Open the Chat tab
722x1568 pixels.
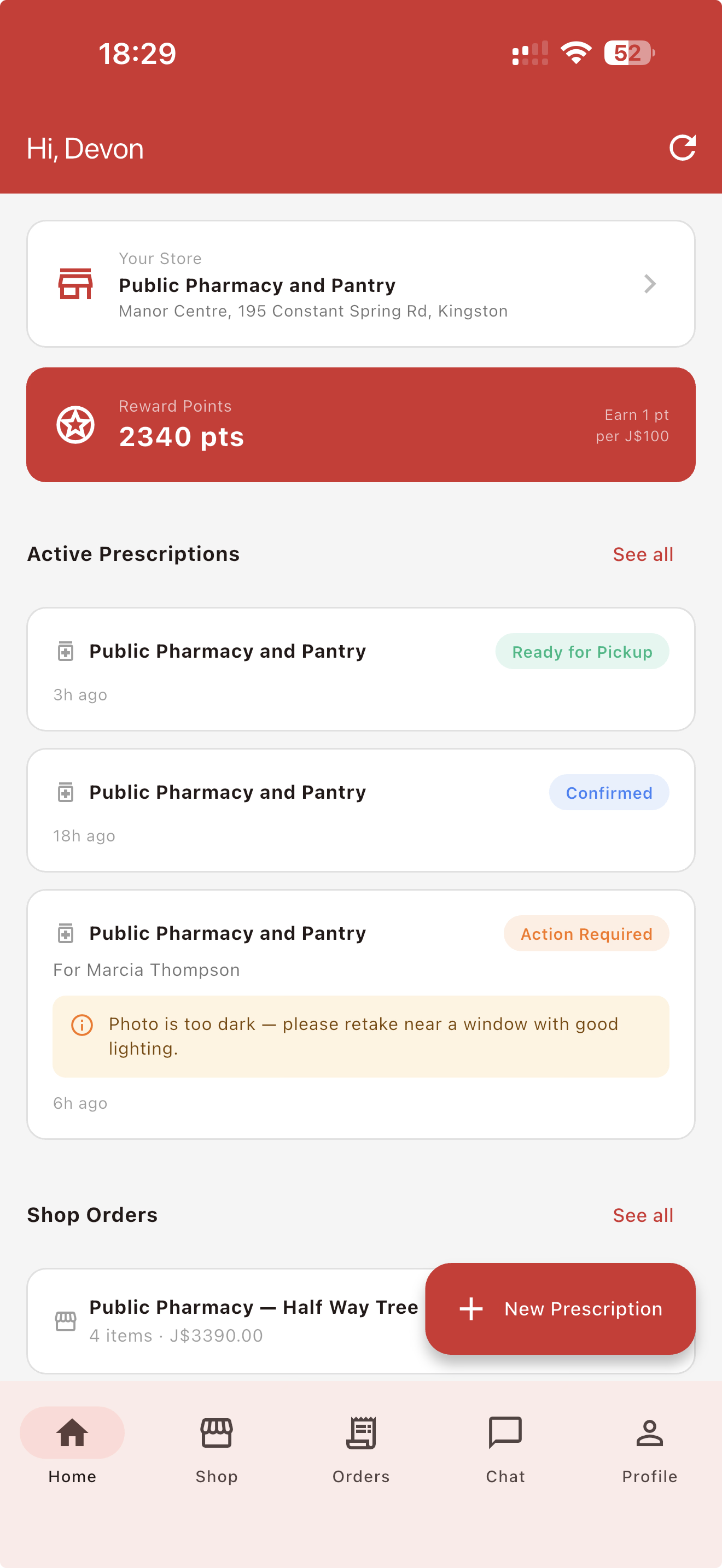505,1449
